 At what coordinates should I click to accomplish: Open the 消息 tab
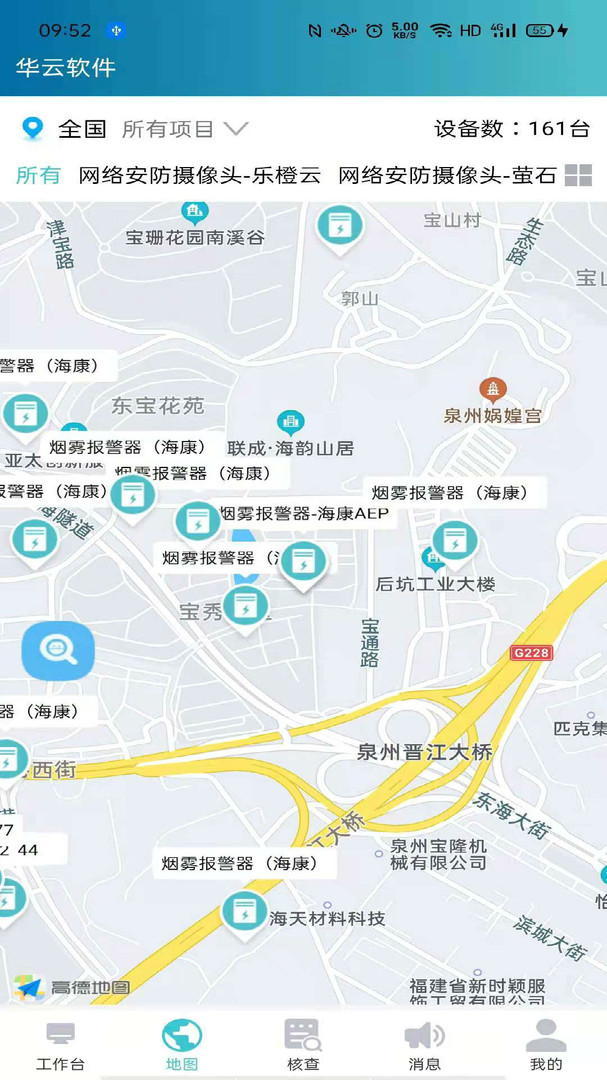(x=424, y=1045)
